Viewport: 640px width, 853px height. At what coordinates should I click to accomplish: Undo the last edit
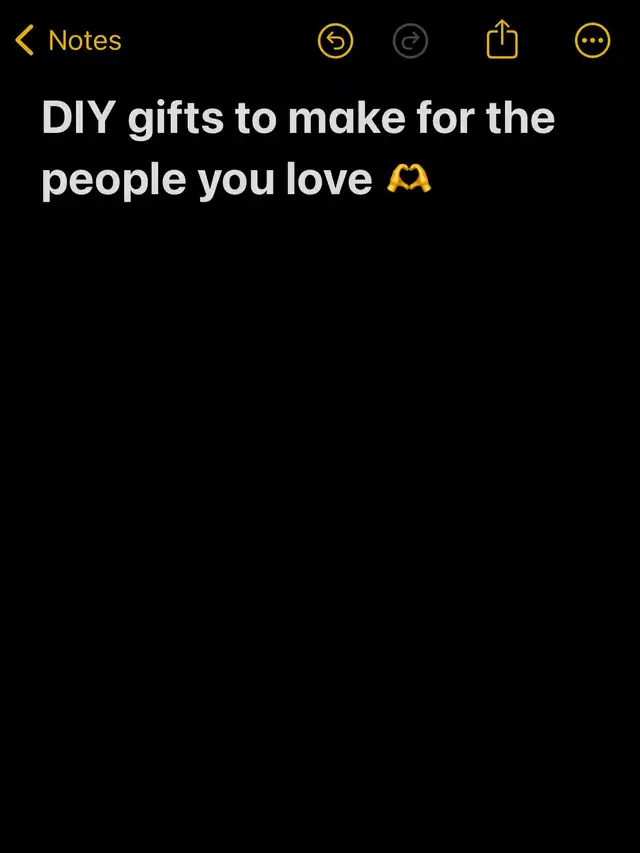pyautogui.click(x=336, y=41)
